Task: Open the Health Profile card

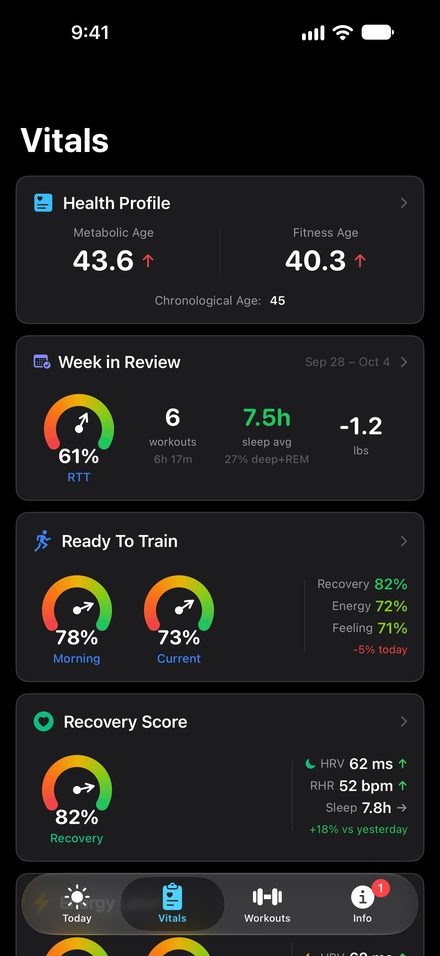Action: [x=219, y=250]
